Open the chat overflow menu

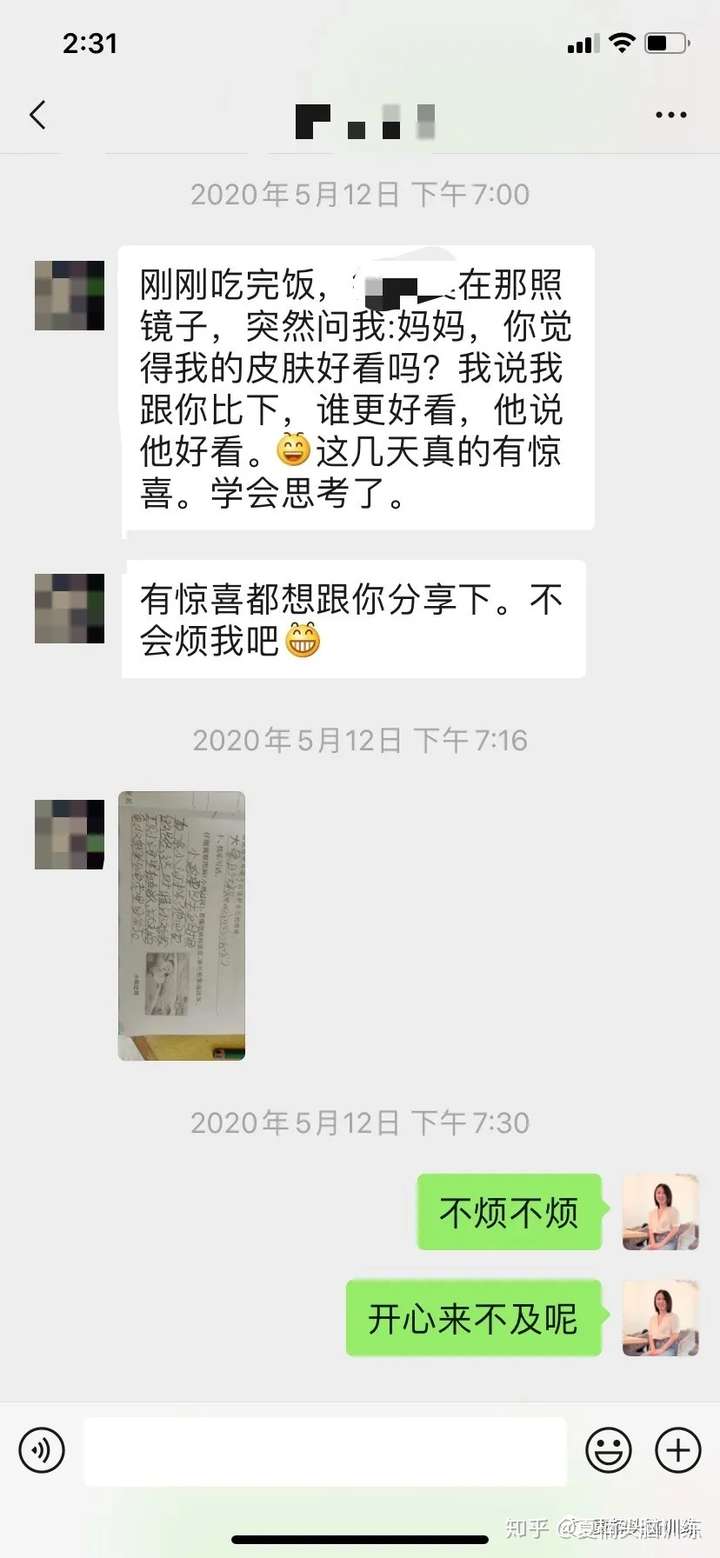pyautogui.click(x=671, y=115)
